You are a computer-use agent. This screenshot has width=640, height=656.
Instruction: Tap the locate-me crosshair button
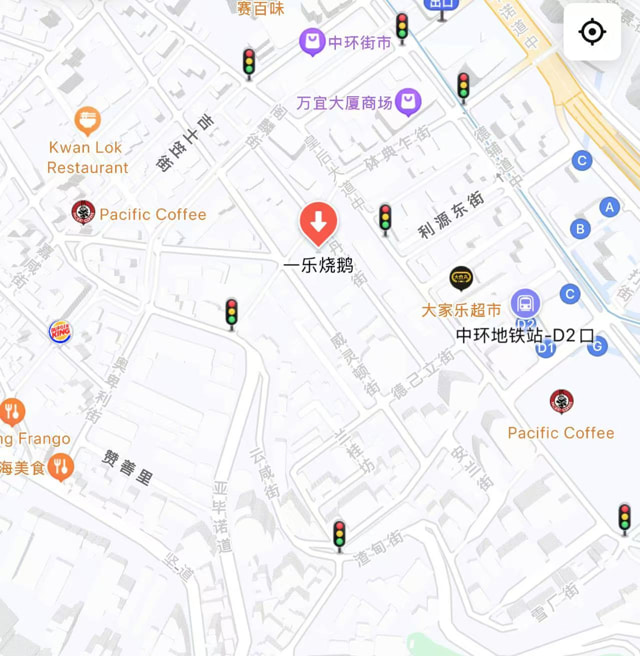[592, 32]
